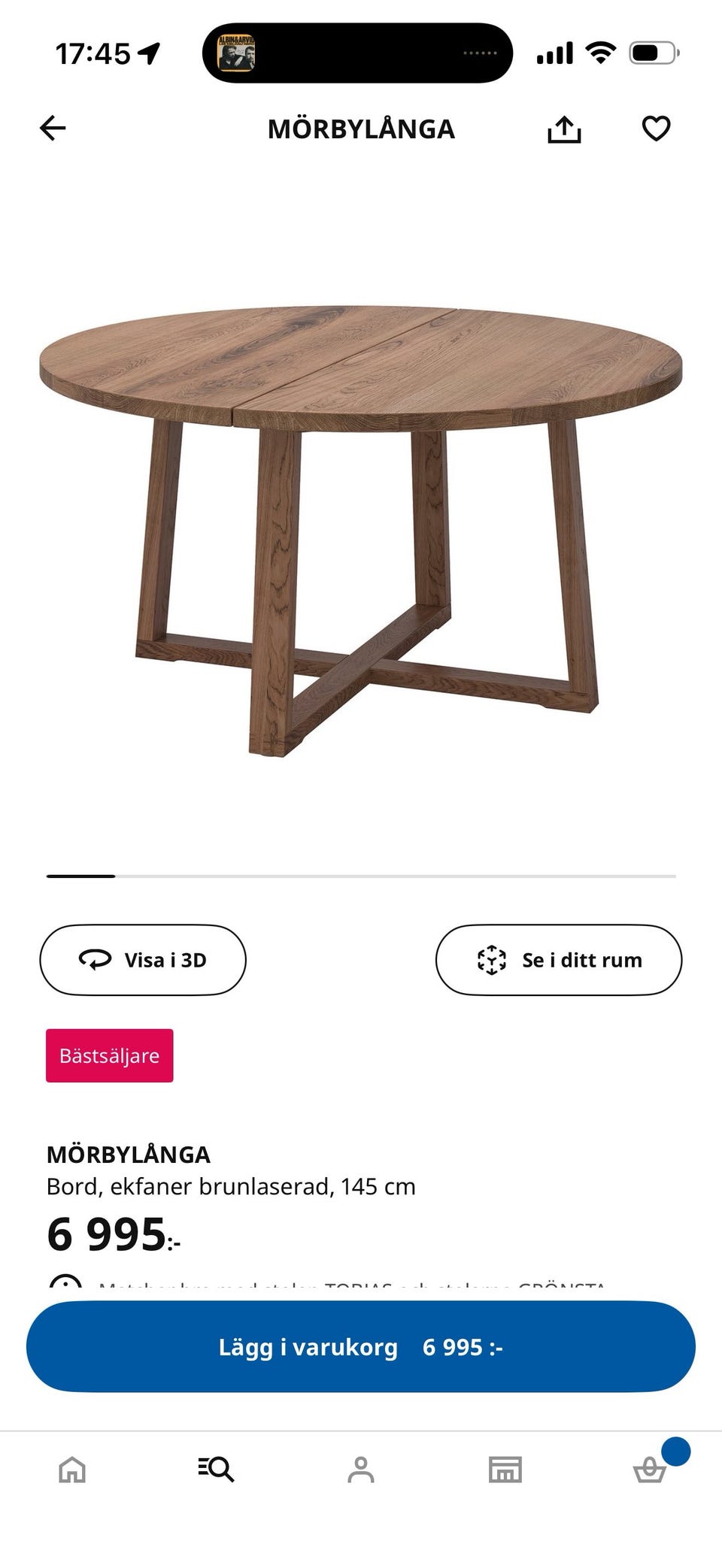Tap the Dynamic Island music player

tap(359, 53)
